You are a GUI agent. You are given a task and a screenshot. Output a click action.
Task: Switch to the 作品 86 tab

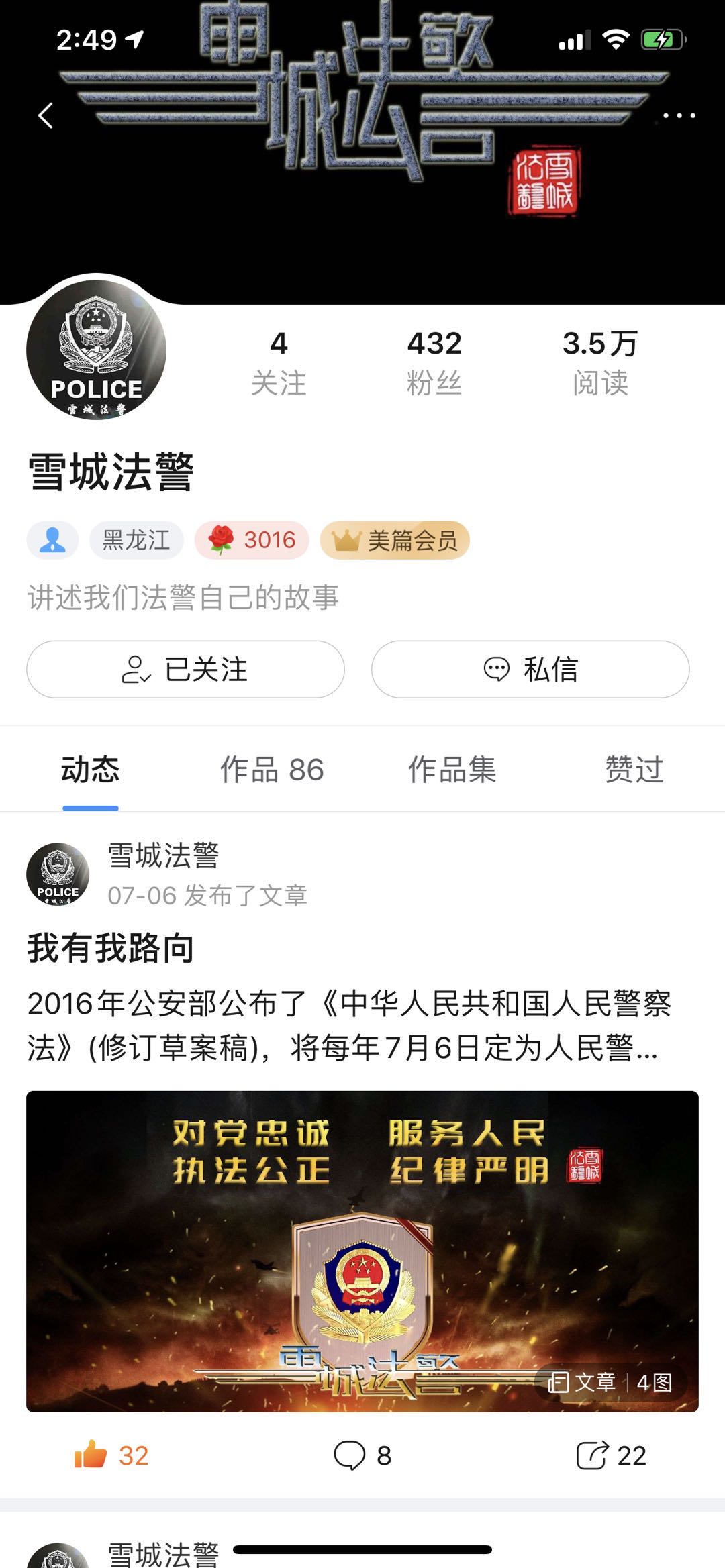coord(272,770)
